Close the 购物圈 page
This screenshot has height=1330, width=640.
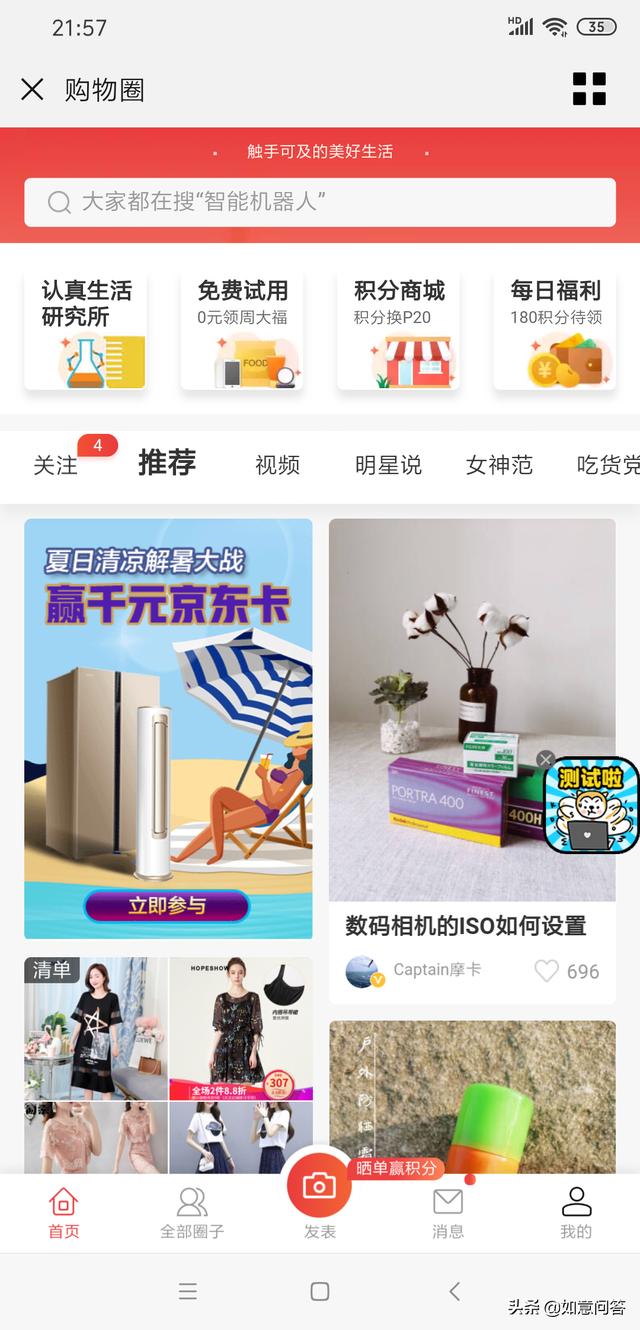pos(32,90)
